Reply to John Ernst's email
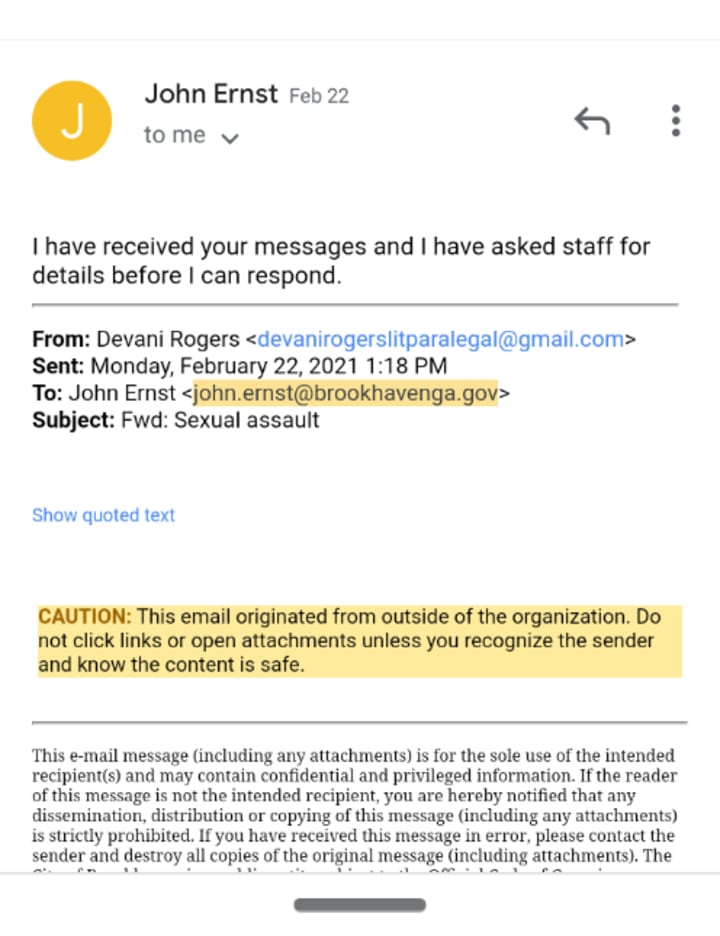 click(x=592, y=121)
